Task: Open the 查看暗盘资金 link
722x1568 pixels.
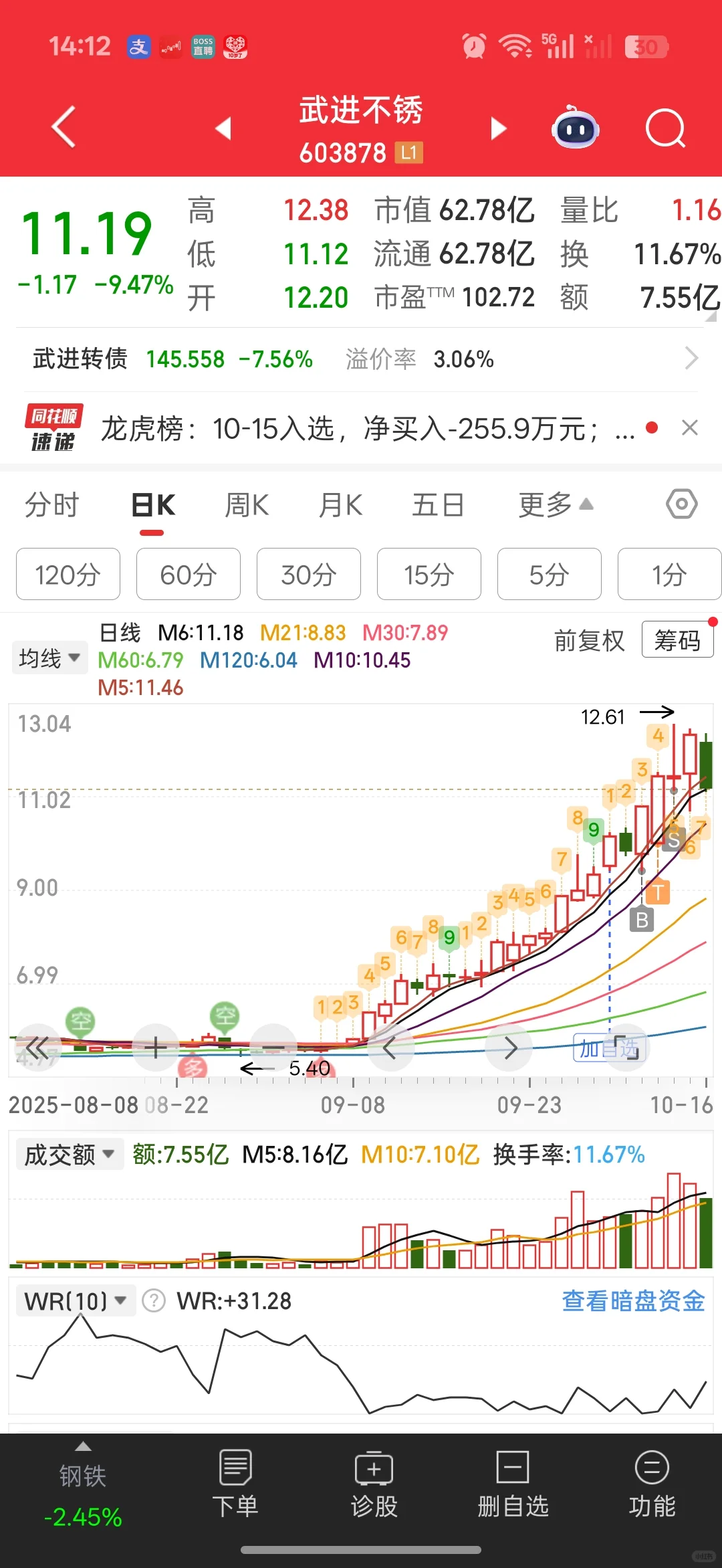Action: click(x=633, y=1301)
